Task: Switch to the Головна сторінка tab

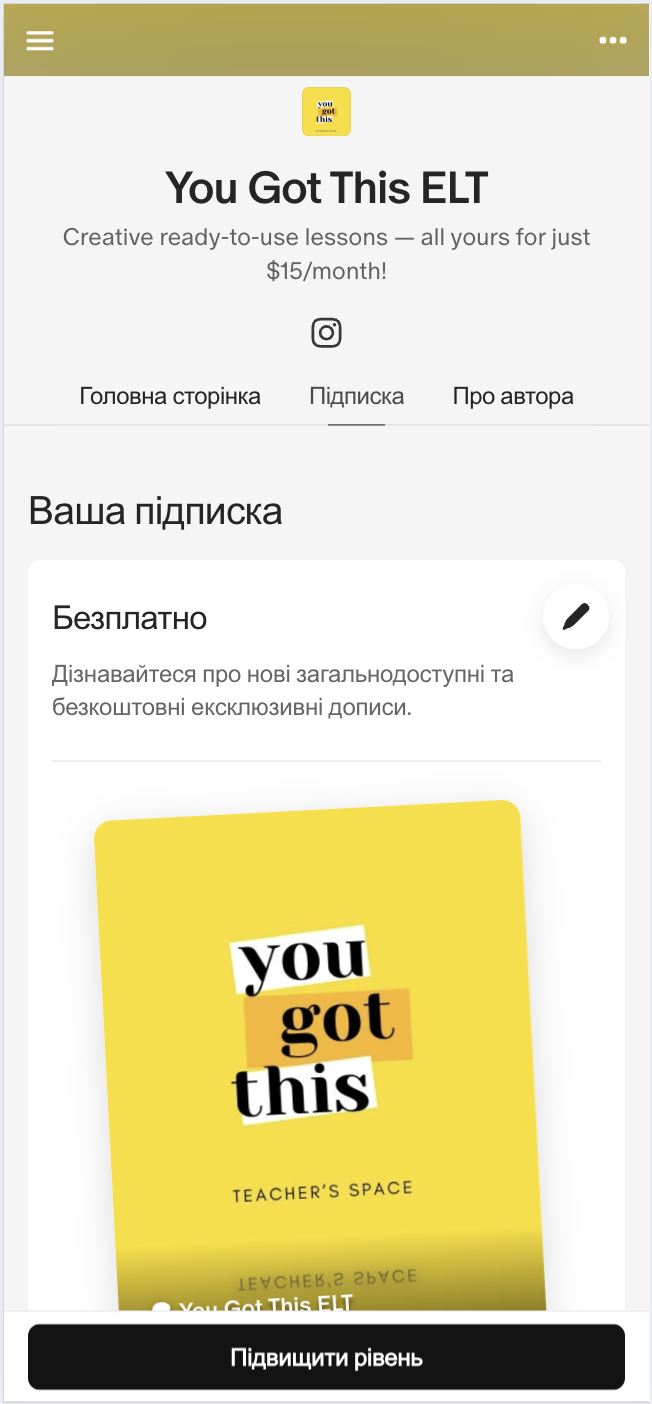Action: click(x=170, y=396)
